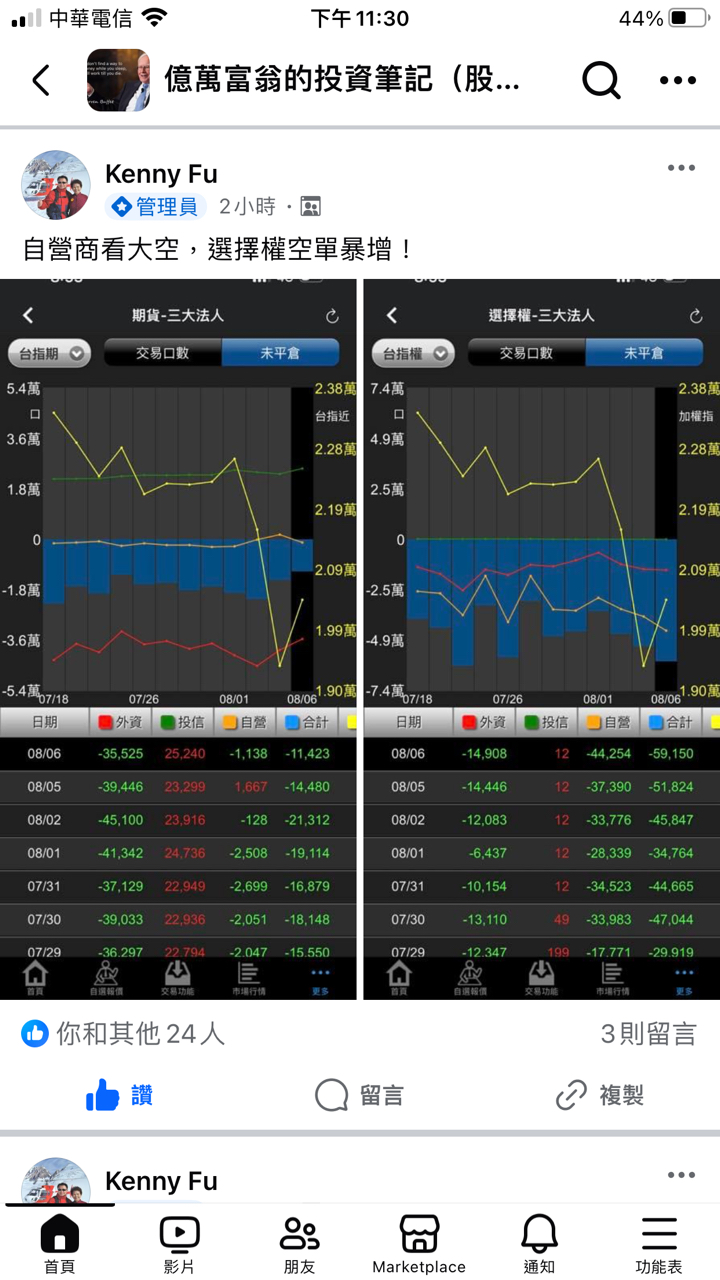The width and height of the screenshot is (720, 1280).
Task: Go back using the top-left arrow
Action: click(x=39, y=79)
